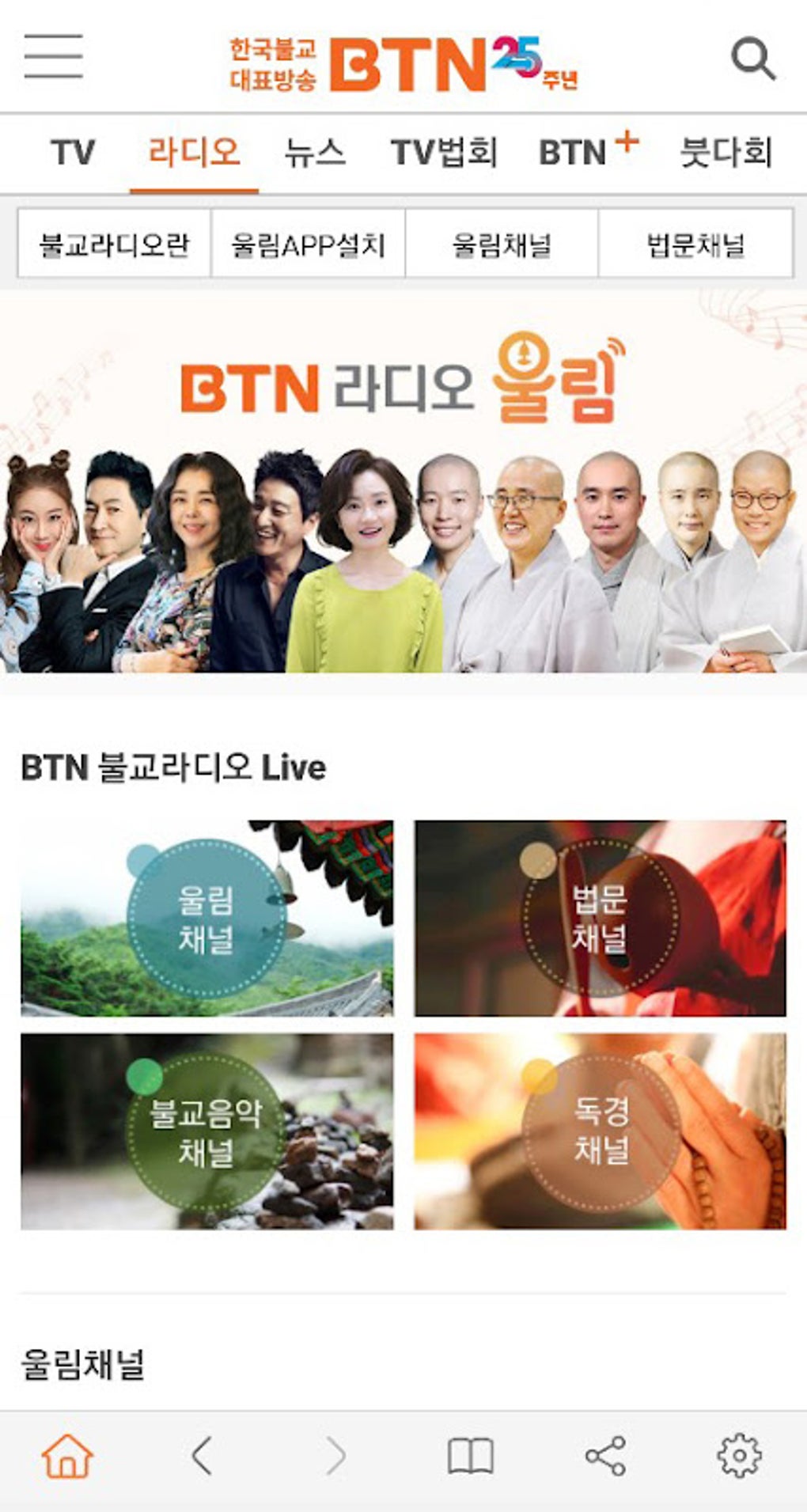Open the TV법회 tab
Screen dimensions: 807x1512
coord(444,152)
